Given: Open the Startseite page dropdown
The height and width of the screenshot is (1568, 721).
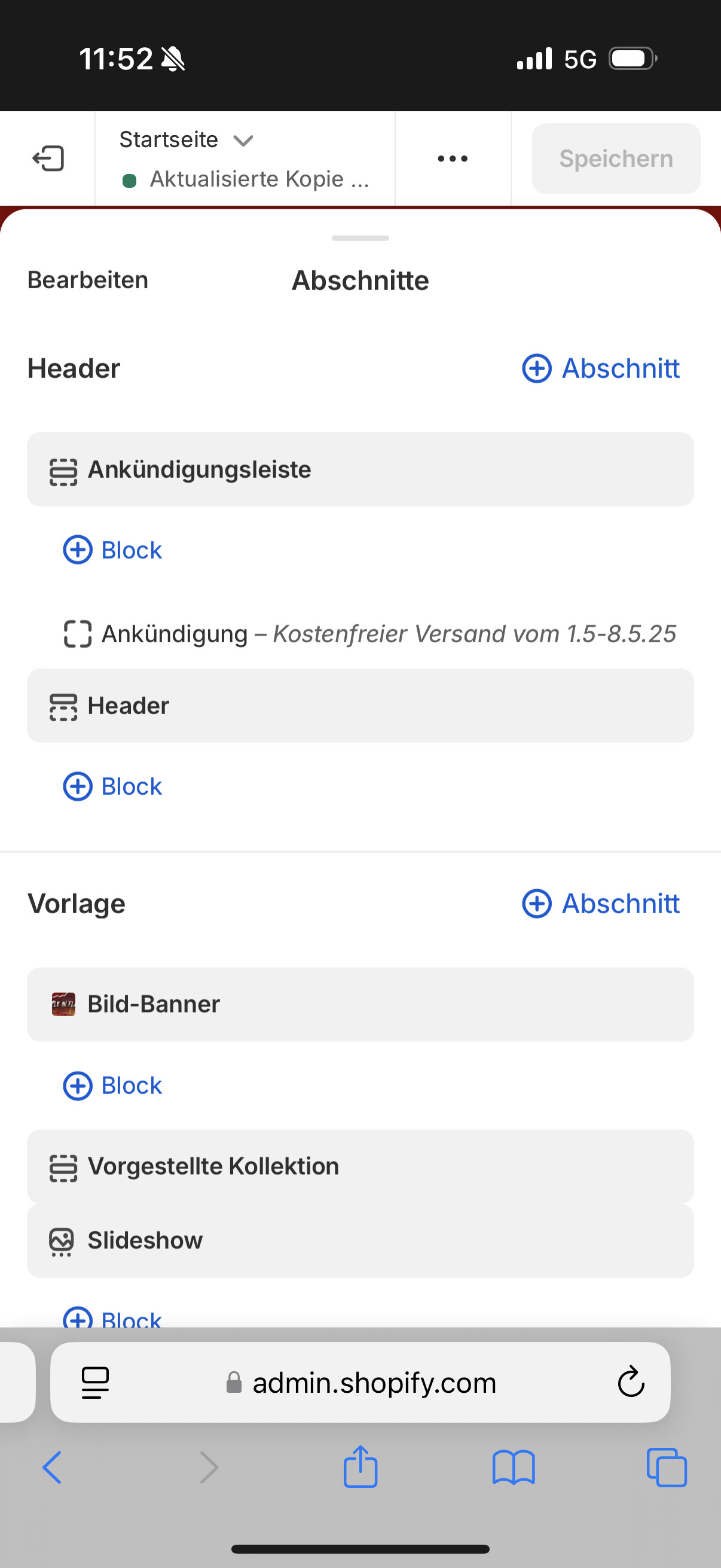Looking at the screenshot, I should click(x=185, y=141).
